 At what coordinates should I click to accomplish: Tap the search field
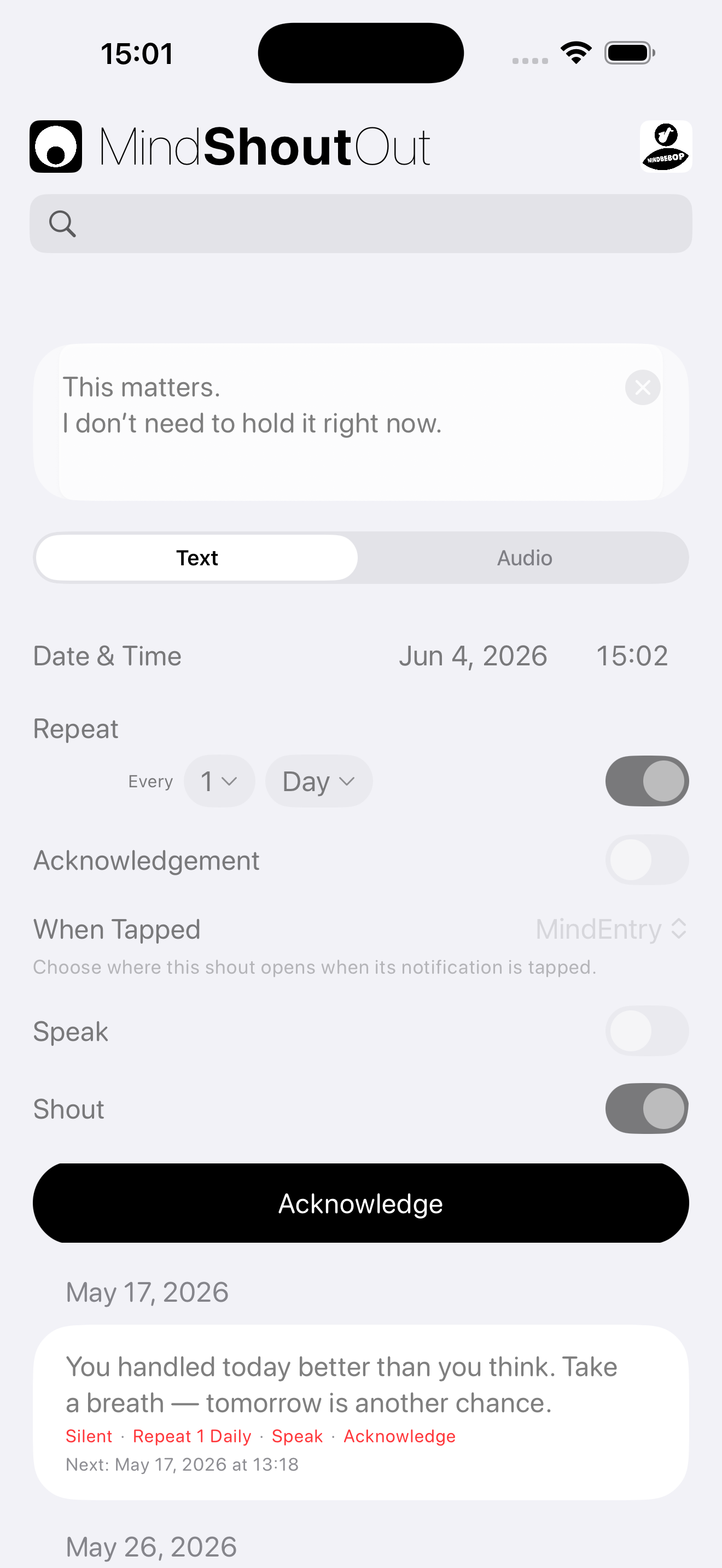point(361,224)
